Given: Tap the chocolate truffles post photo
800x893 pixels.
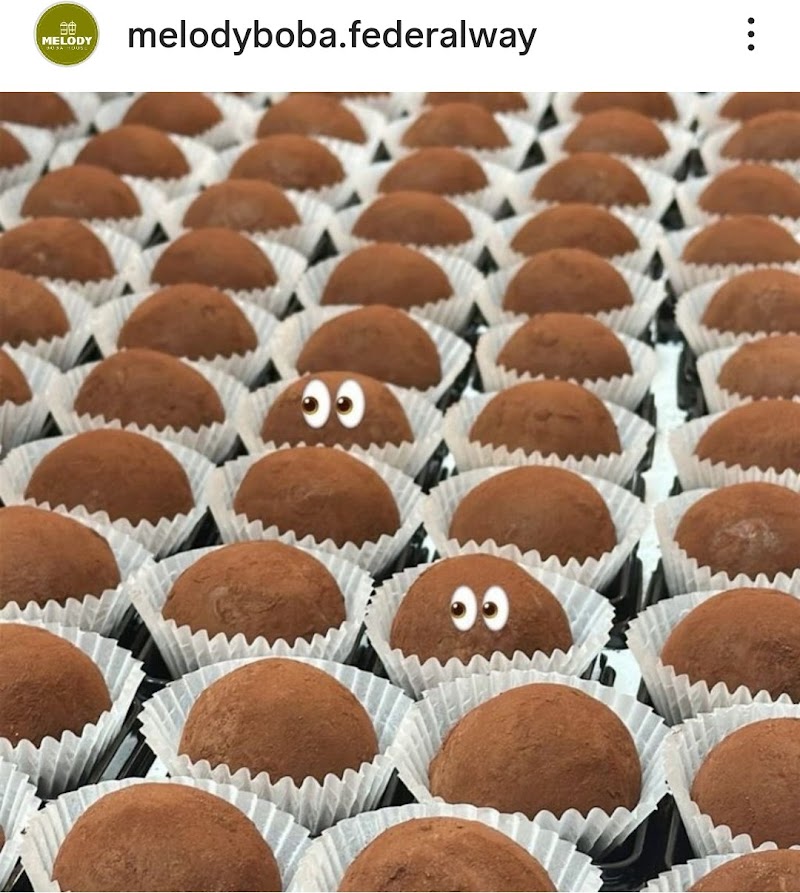Looking at the screenshot, I should [x=400, y=492].
